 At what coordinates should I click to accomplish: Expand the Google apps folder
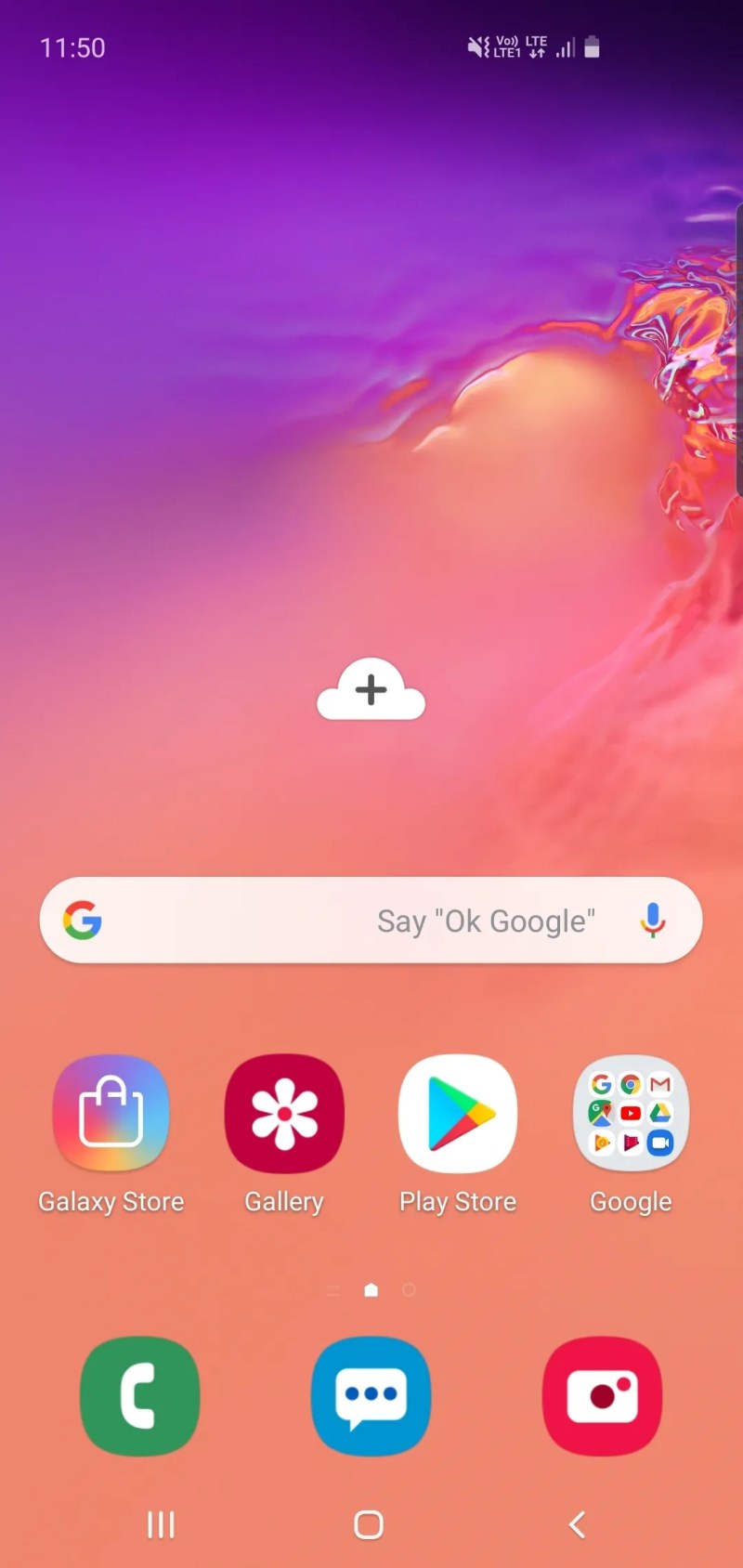[x=631, y=1114]
